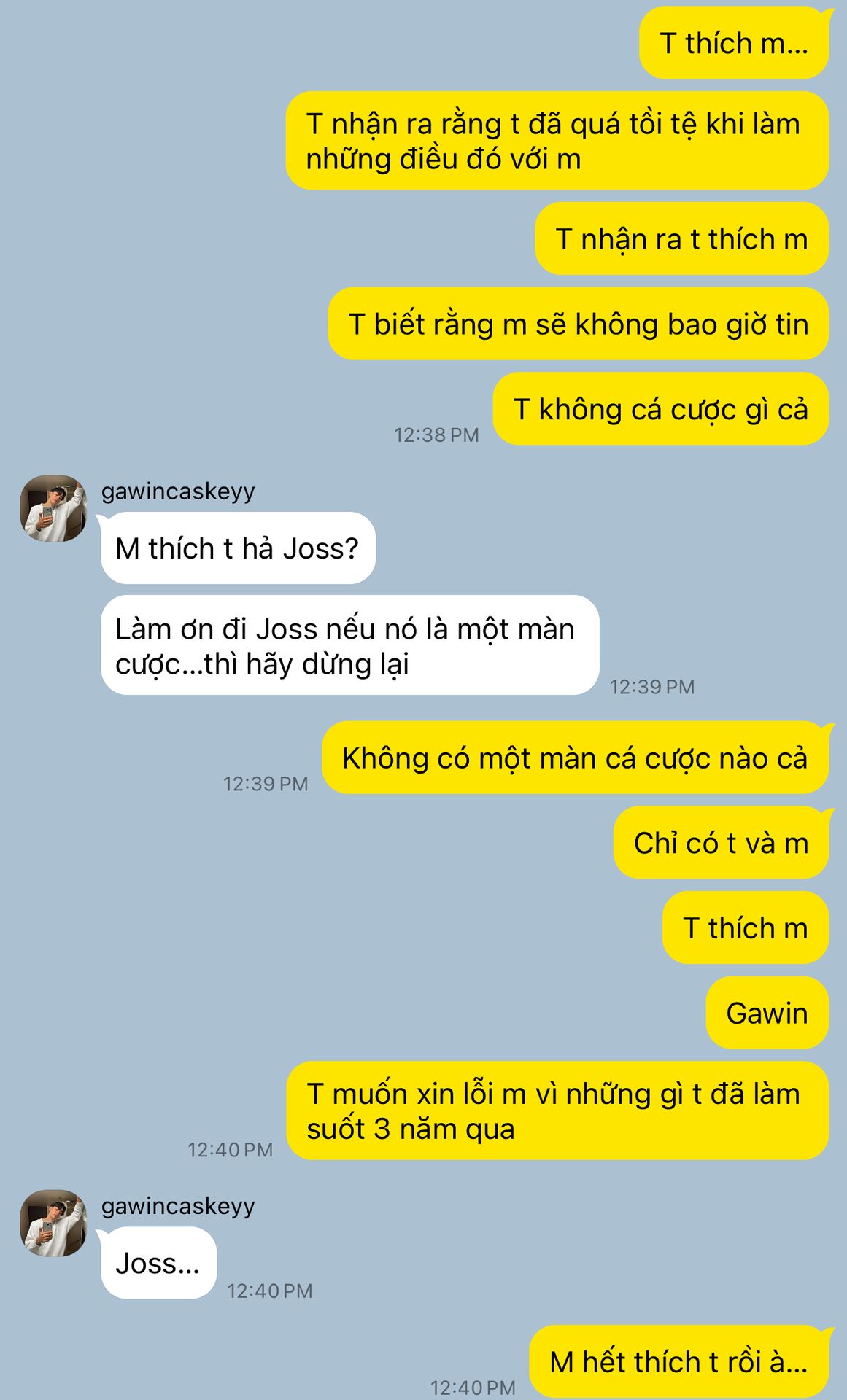This screenshot has width=847, height=1400.
Task: Tap gawincaskeyy's profile picture above the "Joss..." message
Action: click(x=53, y=1223)
